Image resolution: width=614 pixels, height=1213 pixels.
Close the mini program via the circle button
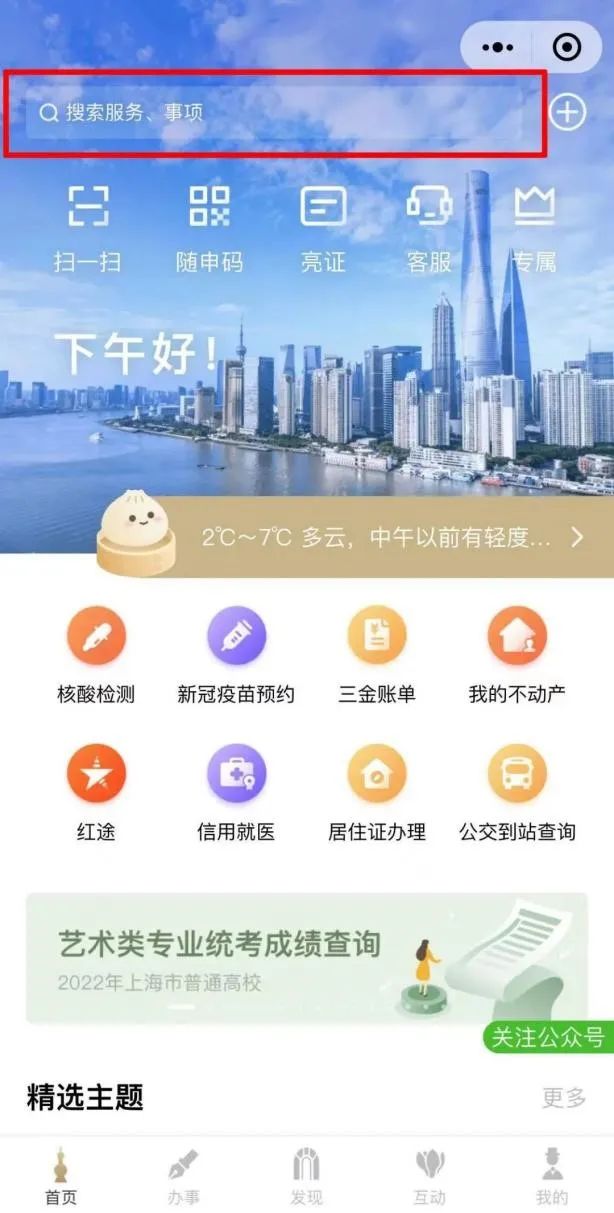pos(566,47)
